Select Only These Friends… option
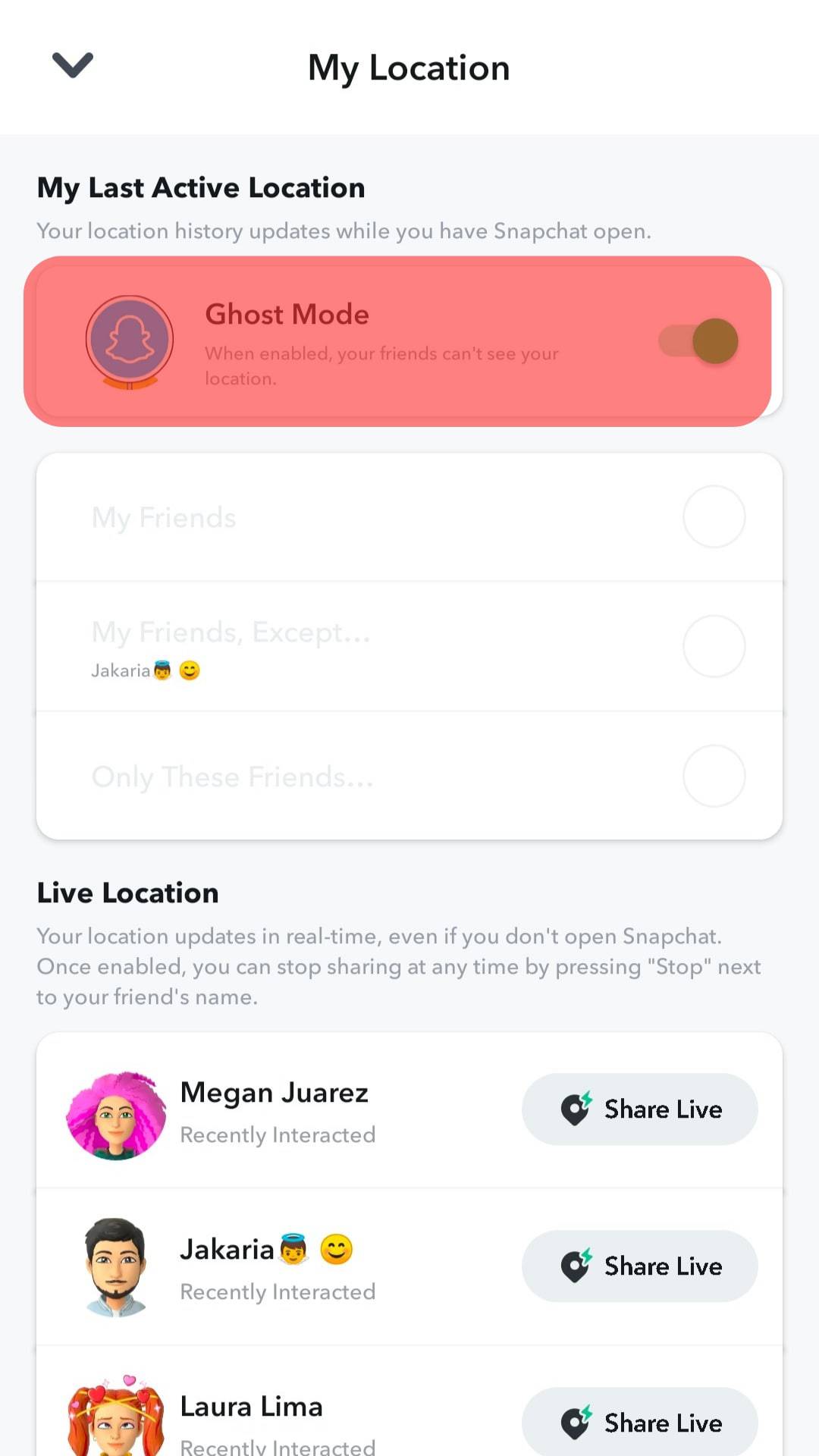Viewport: 819px width, 1456px height. pyautogui.click(x=713, y=776)
